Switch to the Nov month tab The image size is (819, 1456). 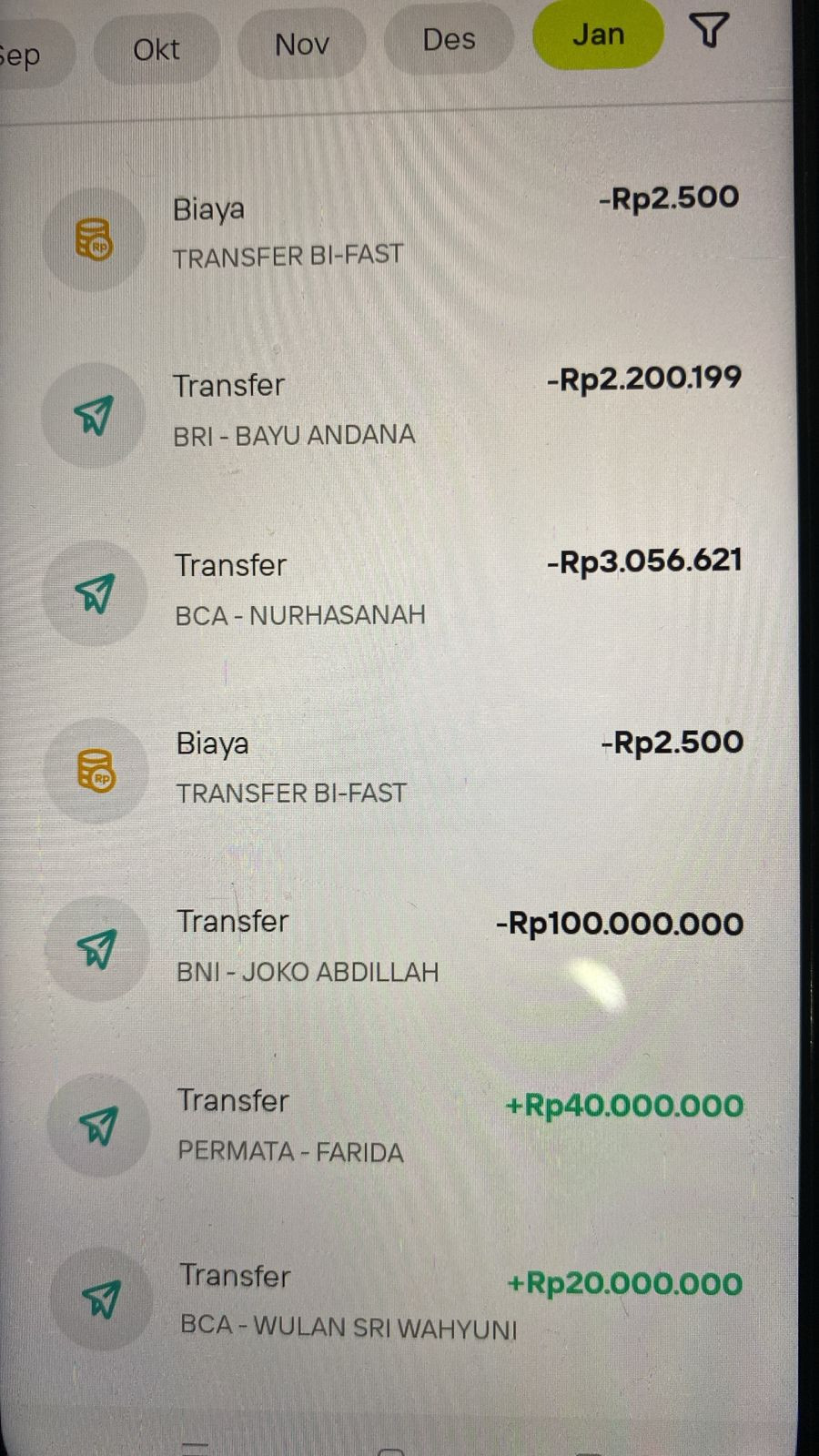pyautogui.click(x=302, y=44)
